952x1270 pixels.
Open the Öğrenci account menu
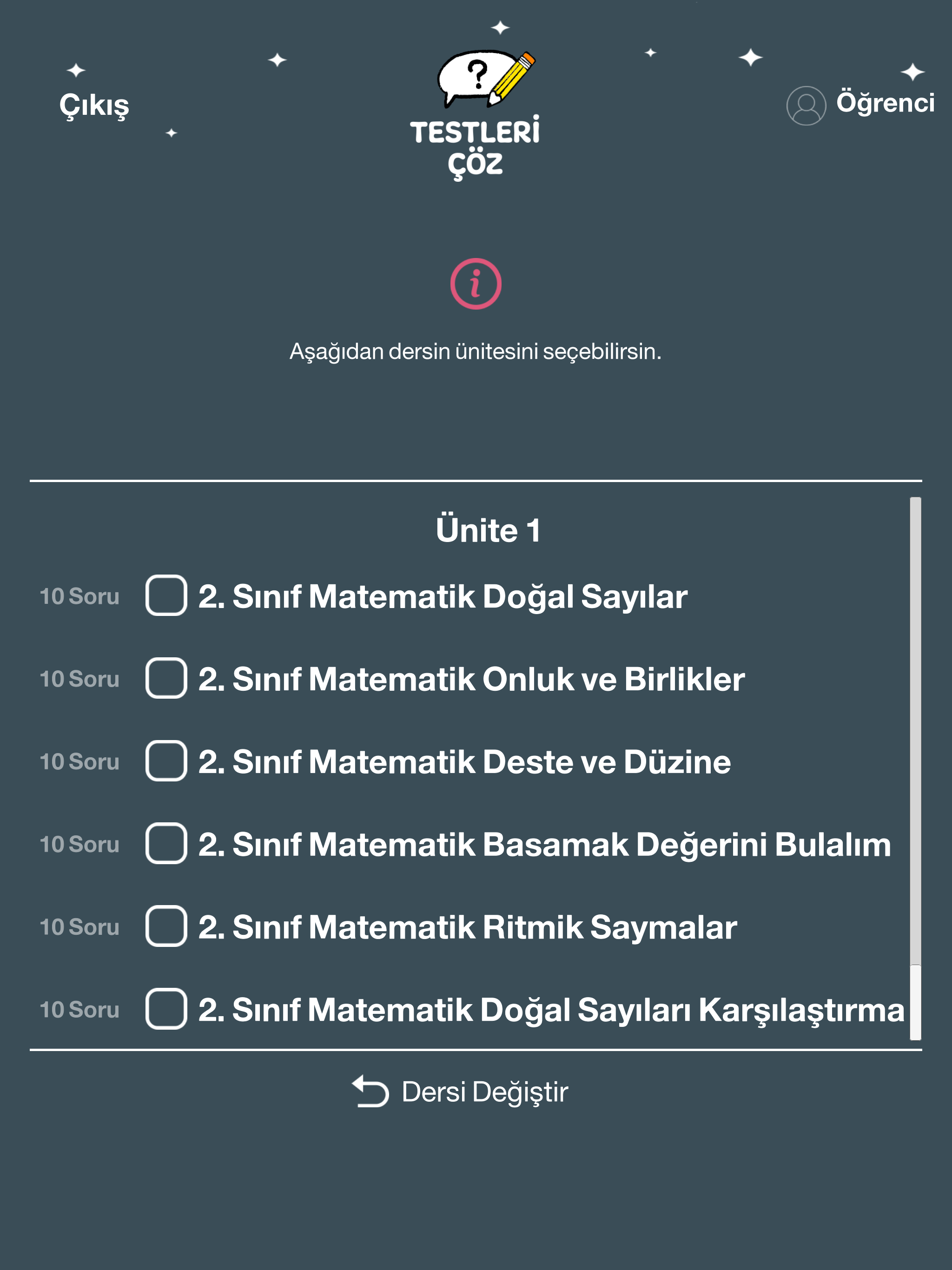886,103
